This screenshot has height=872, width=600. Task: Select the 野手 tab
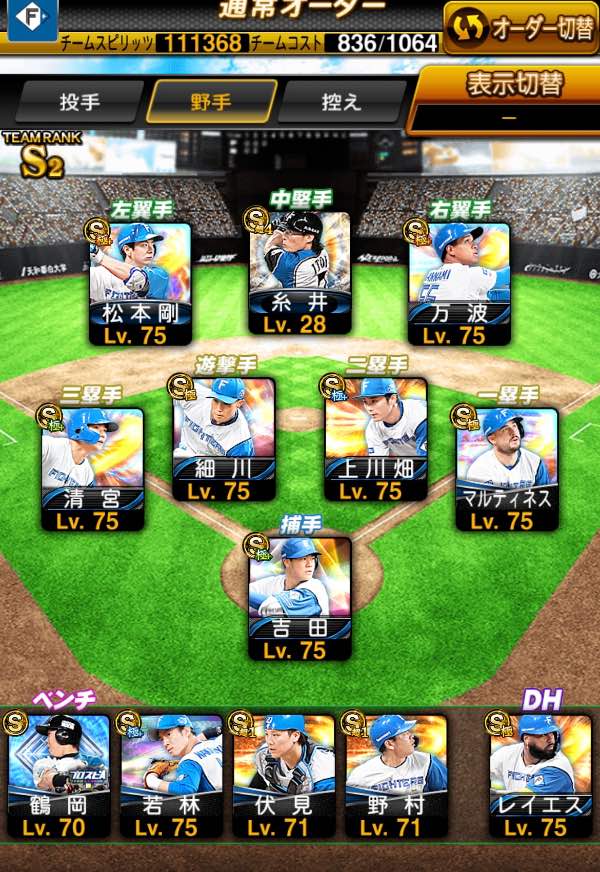coord(211,102)
